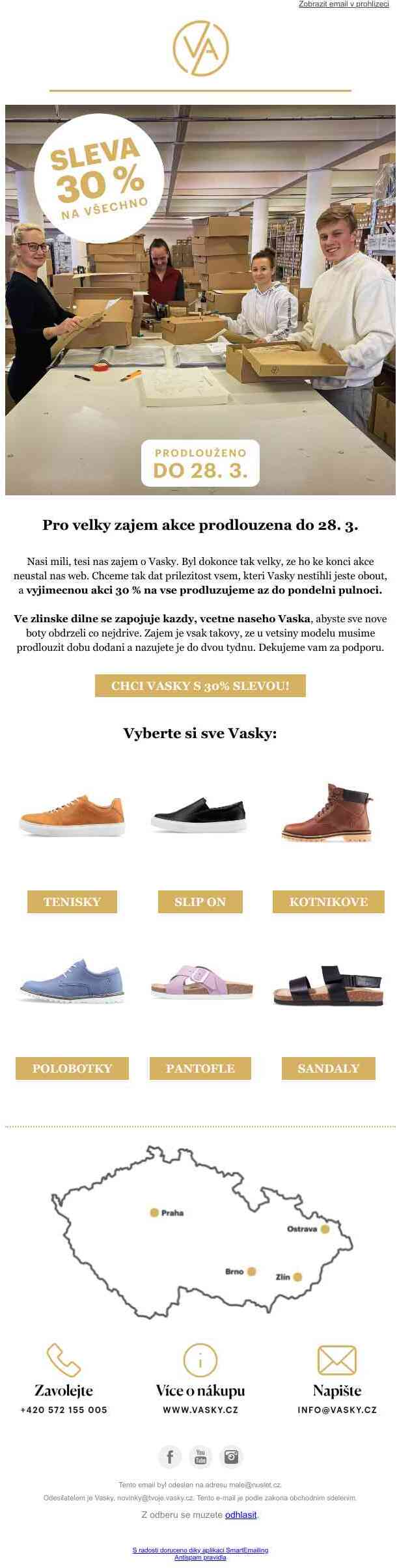Open the SmartEmailing delivery link
Screen dimensions: 397x1568
point(200,1550)
